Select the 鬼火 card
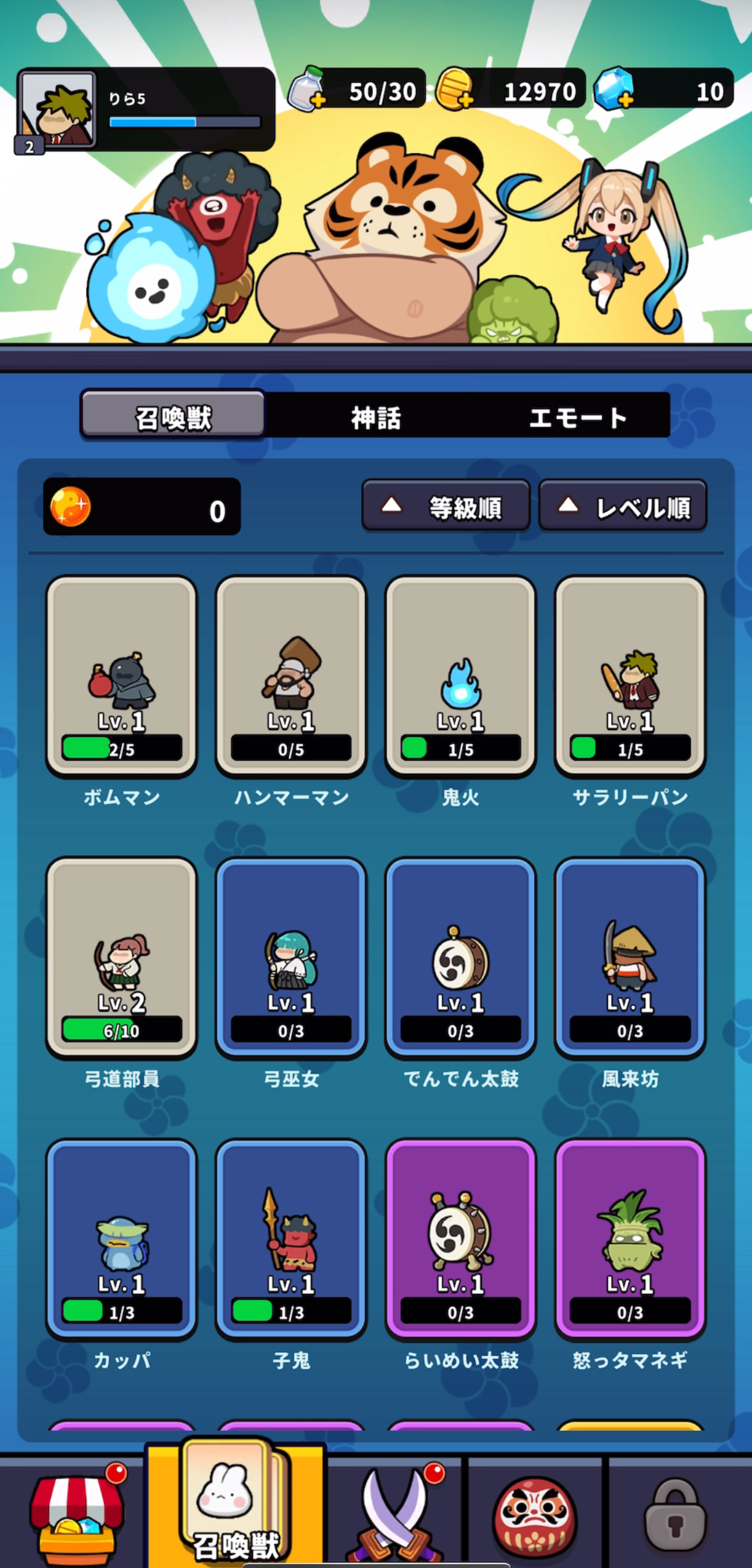 click(x=460, y=677)
